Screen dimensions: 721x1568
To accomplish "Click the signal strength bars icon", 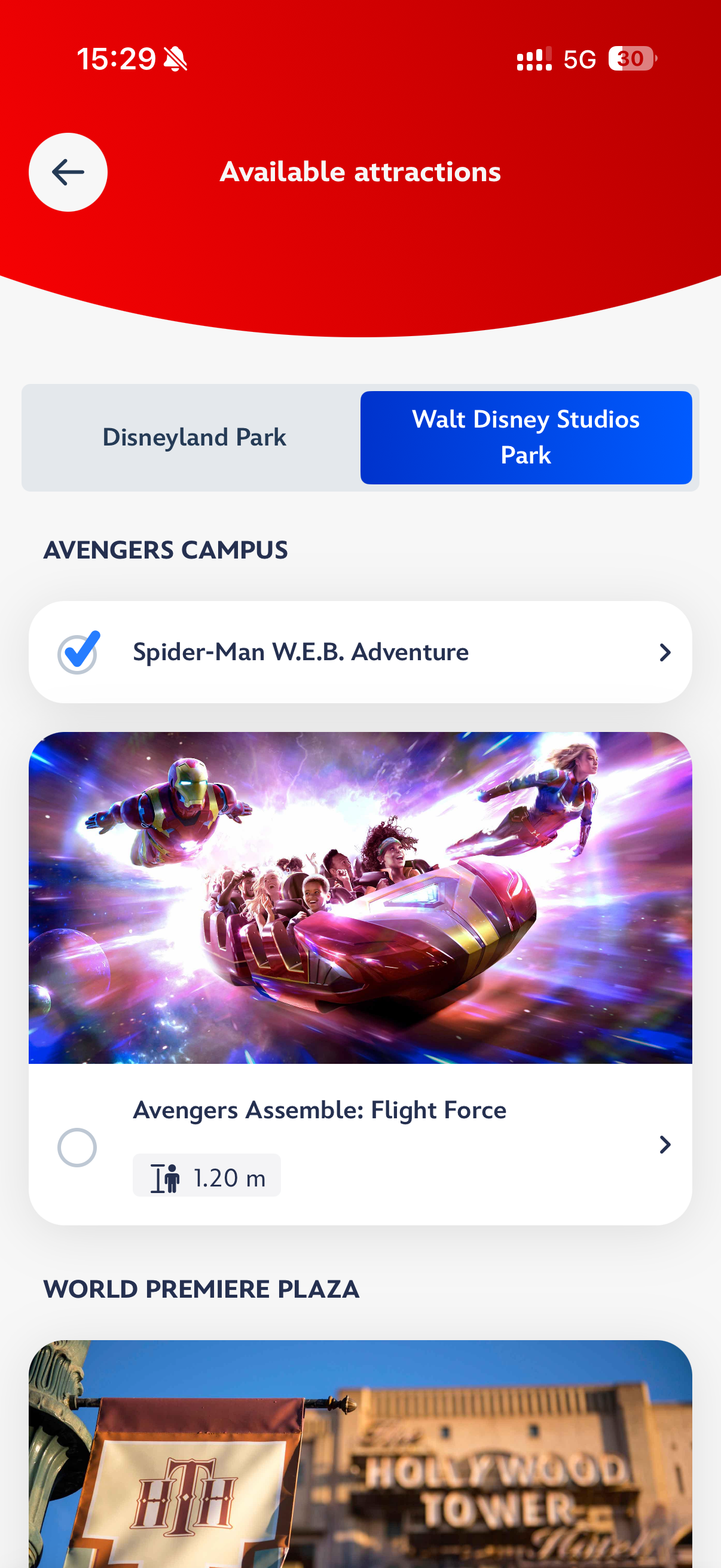I will tap(531, 58).
